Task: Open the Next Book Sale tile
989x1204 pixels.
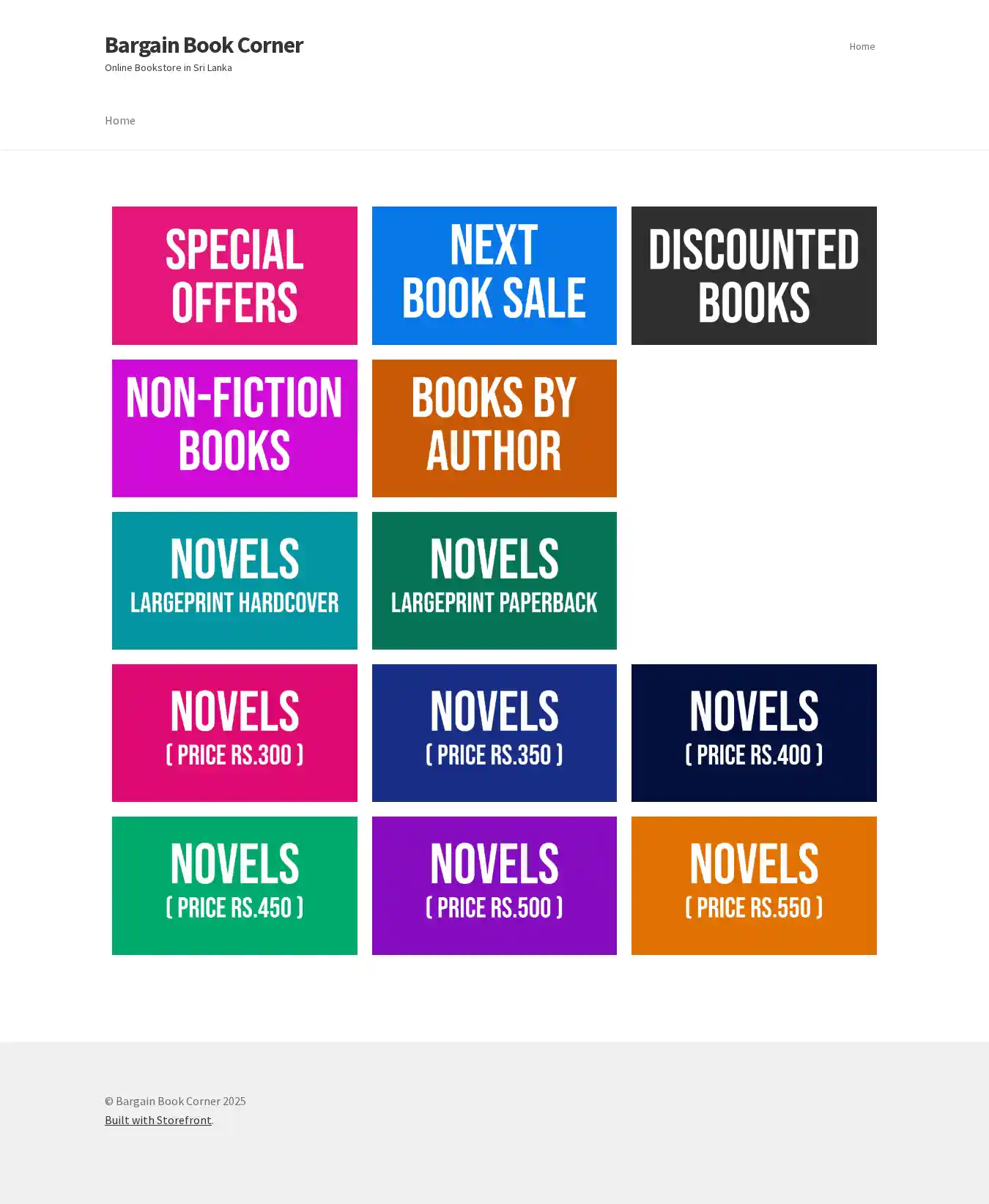Action: pyautogui.click(x=494, y=275)
